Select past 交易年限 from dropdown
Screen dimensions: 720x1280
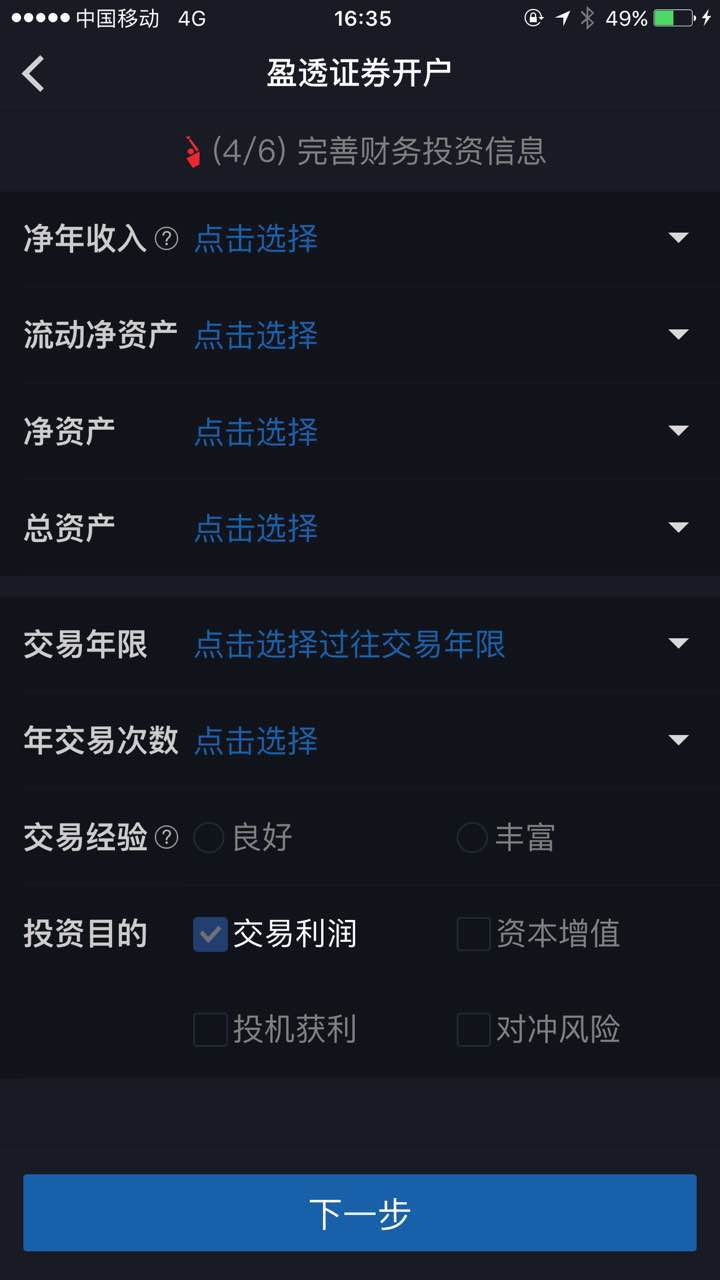click(x=360, y=644)
